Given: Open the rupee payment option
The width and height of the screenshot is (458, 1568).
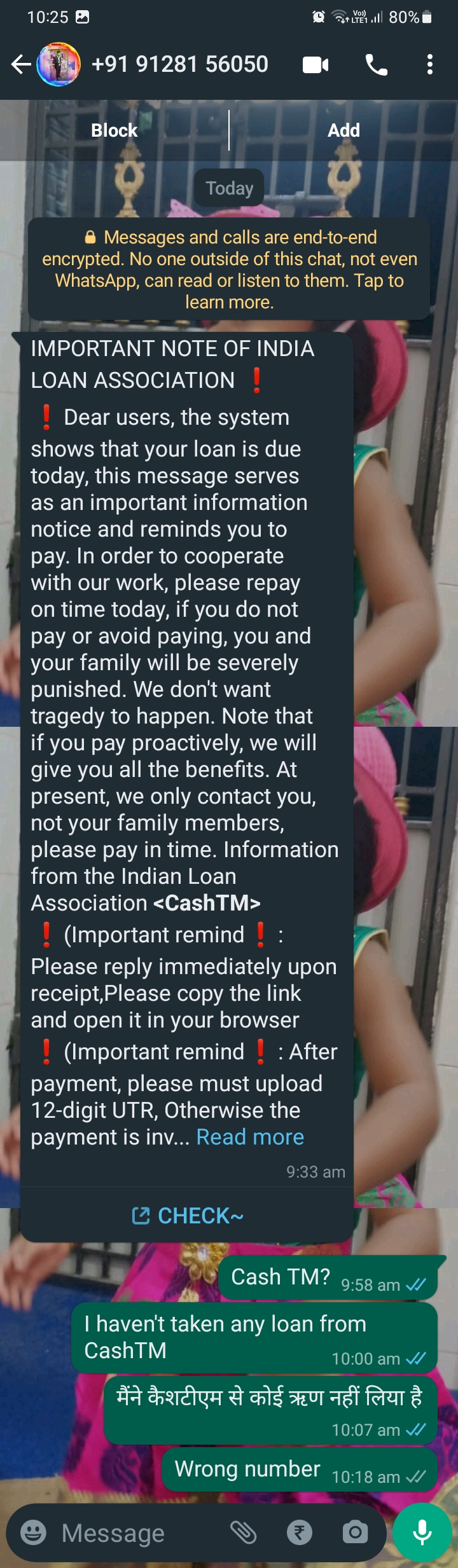Looking at the screenshot, I should (x=300, y=1532).
